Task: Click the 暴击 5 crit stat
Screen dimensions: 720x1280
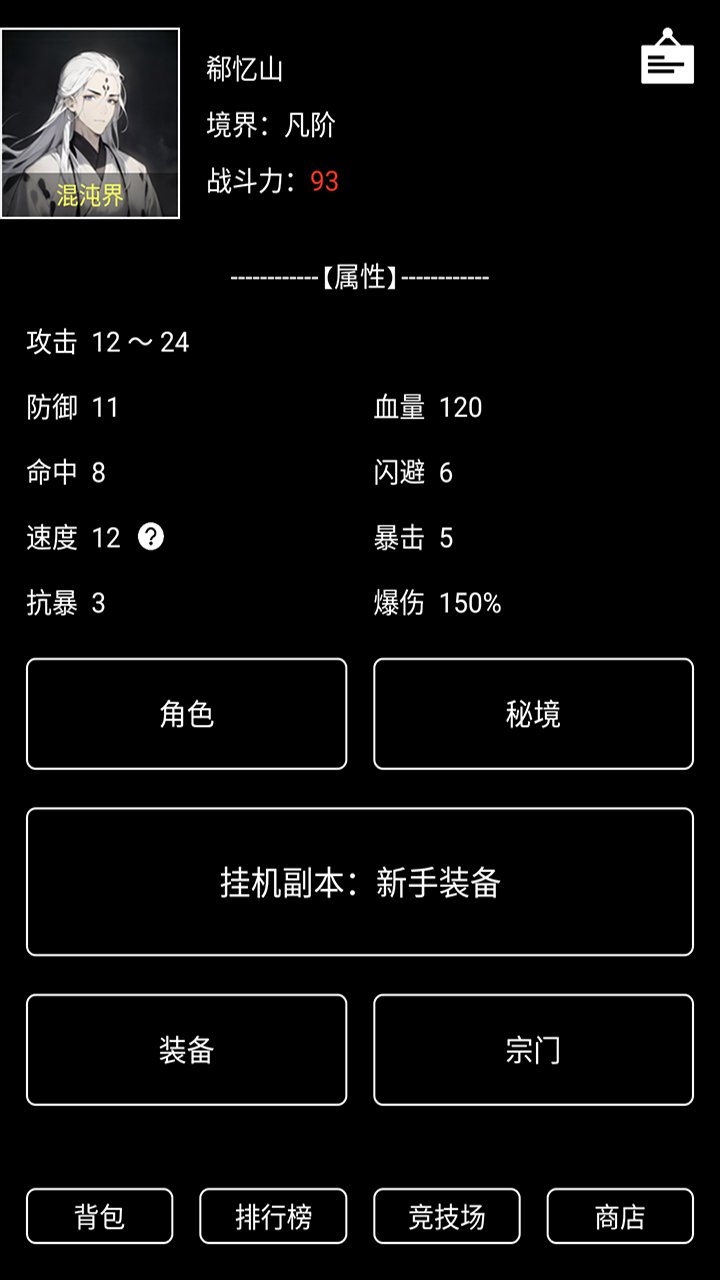Action: pos(415,538)
